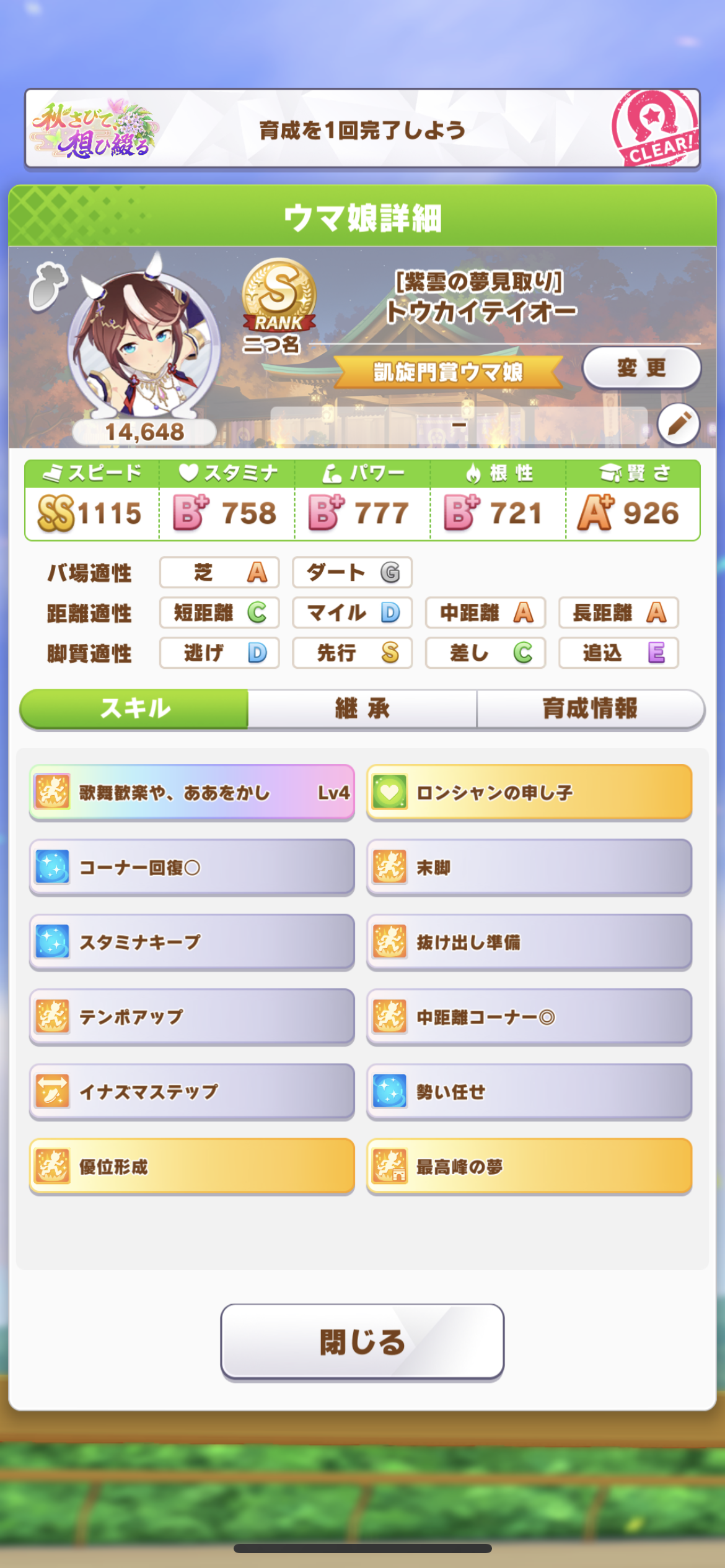The width and height of the screenshot is (725, 1568).
Task: Tap the 勢い任せ skill
Action: (x=529, y=1091)
